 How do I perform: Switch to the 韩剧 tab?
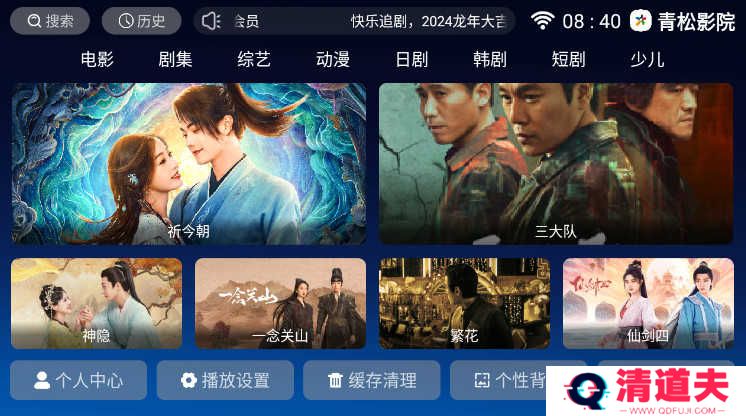pos(490,59)
